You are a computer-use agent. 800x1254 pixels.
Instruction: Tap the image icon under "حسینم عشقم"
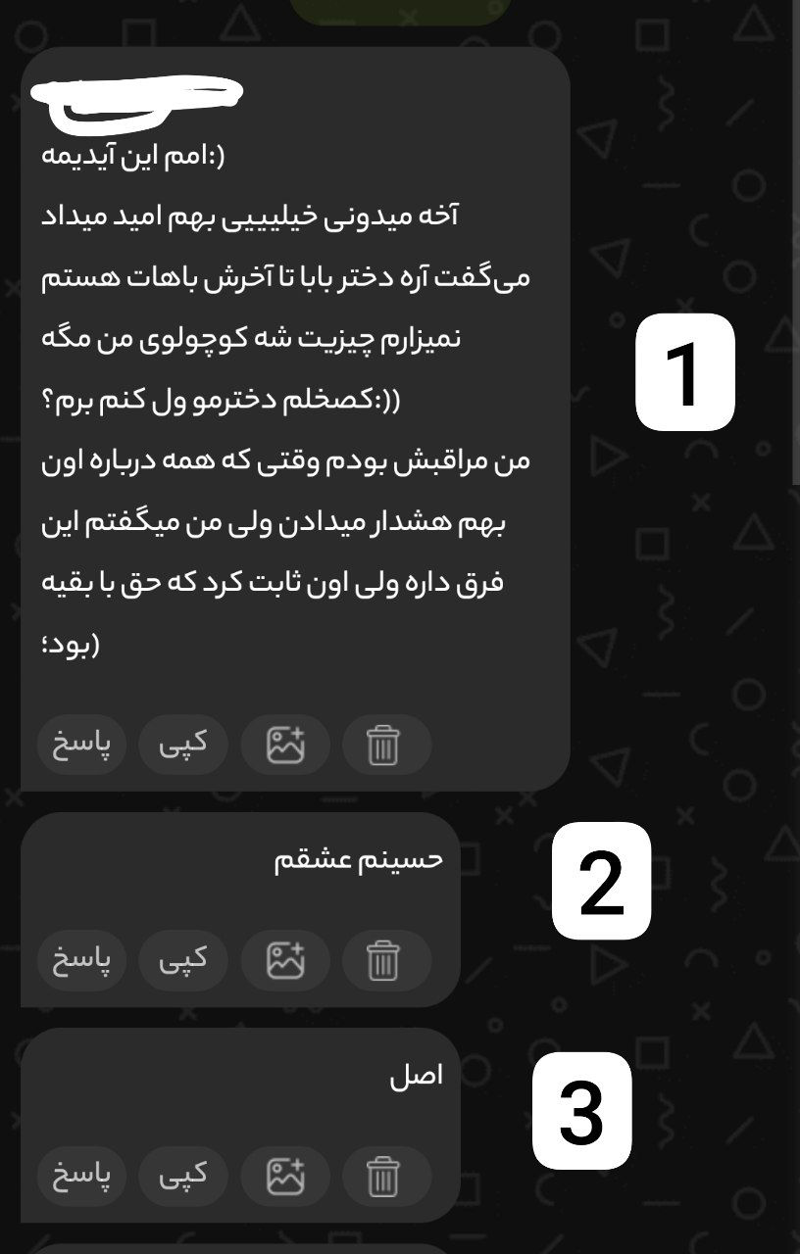point(285,960)
